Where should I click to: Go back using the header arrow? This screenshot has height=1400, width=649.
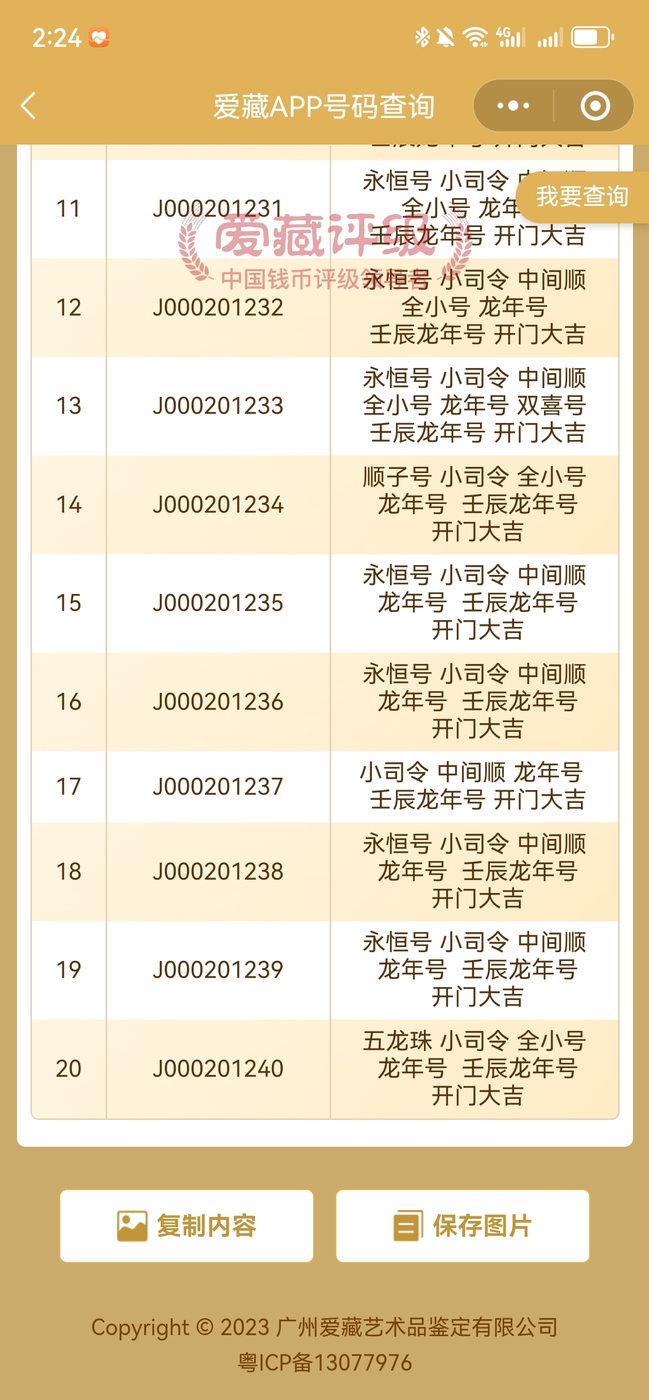(28, 106)
